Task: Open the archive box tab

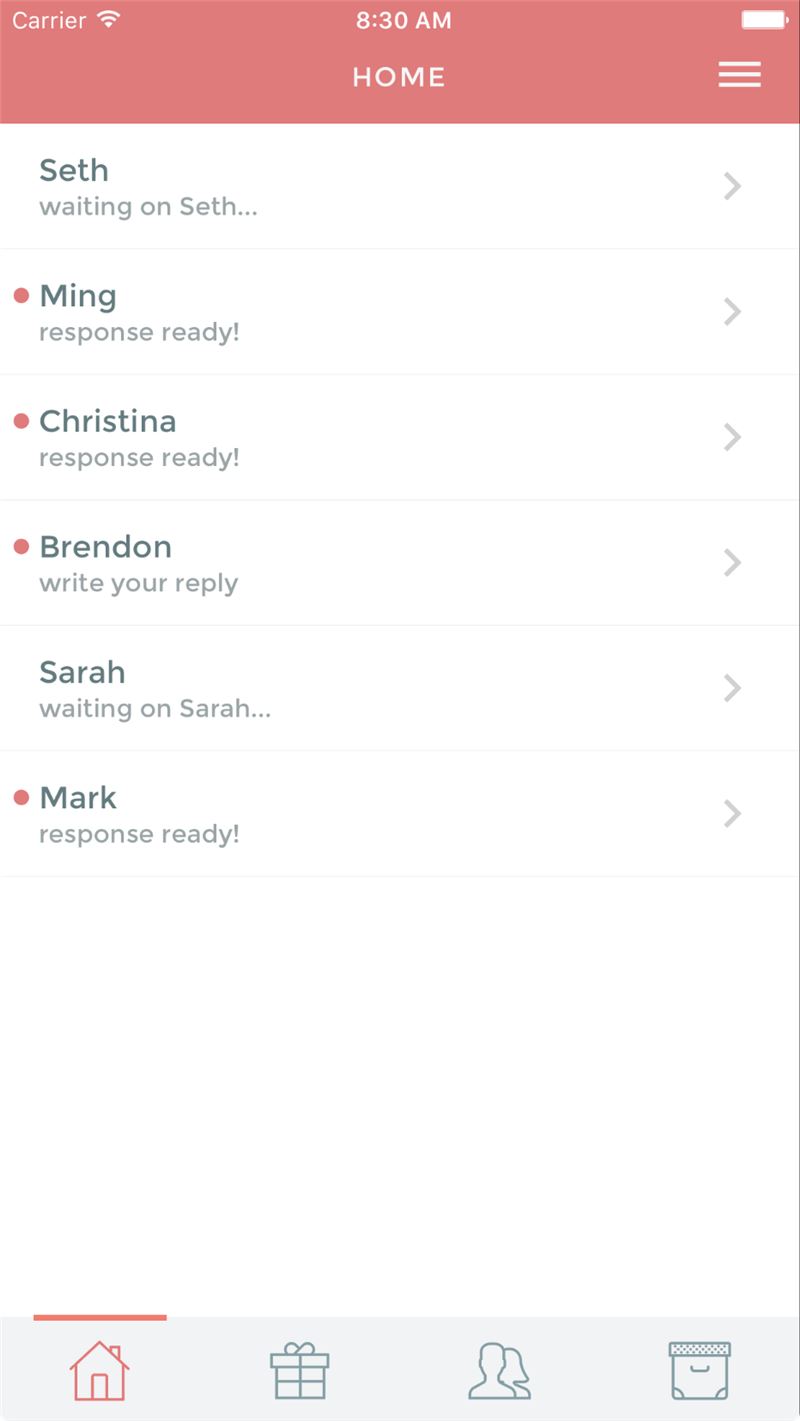Action: click(700, 1370)
